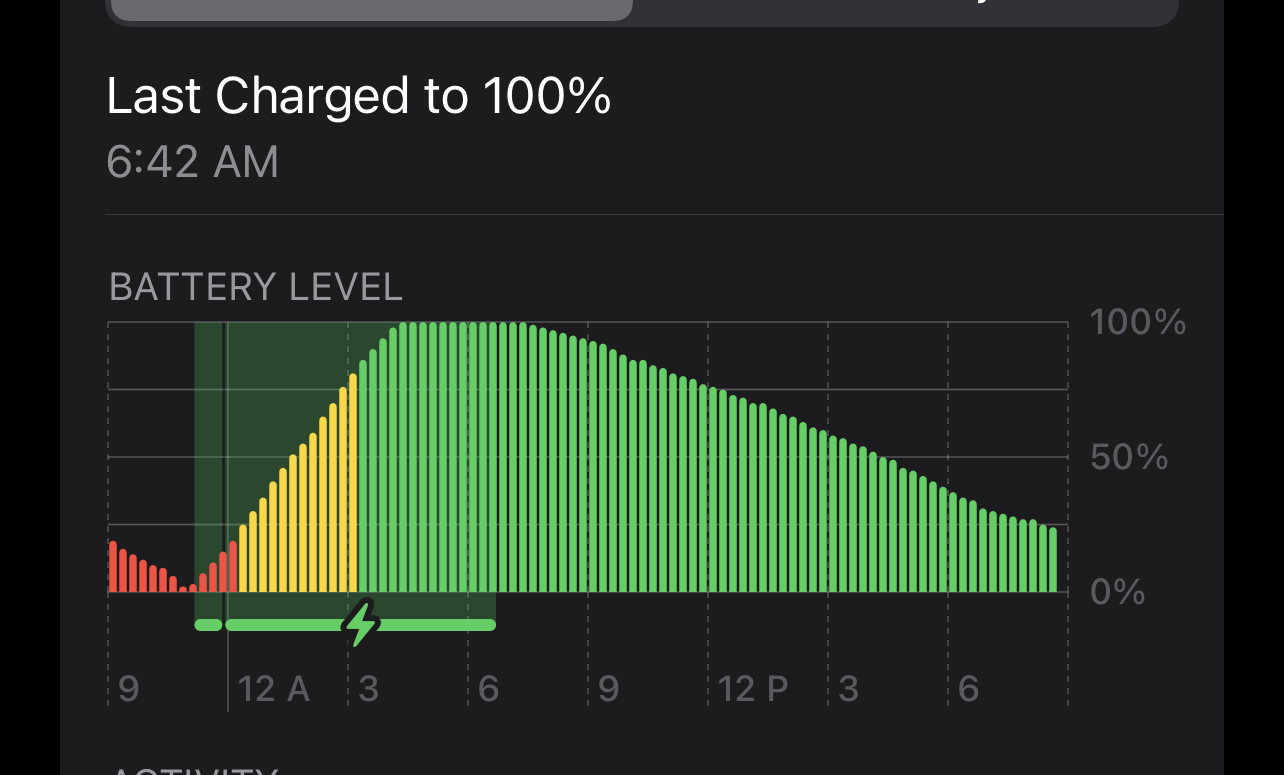This screenshot has width=1284, height=775.
Task: Select the unselected segment of the time-range control
Action: click(x=905, y=9)
